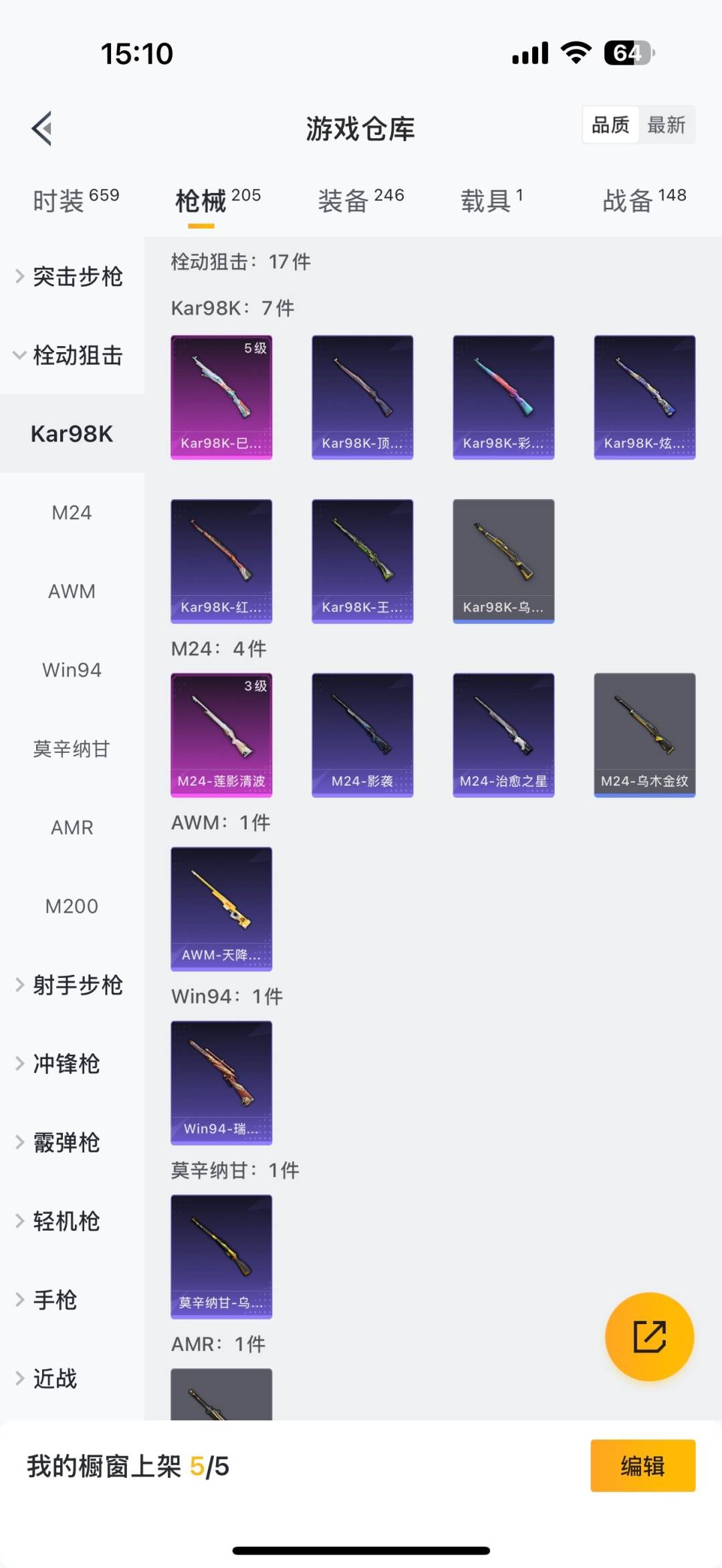The height and width of the screenshot is (1568, 722).
Task: Expand the 手枪 category
Action: (58, 1299)
